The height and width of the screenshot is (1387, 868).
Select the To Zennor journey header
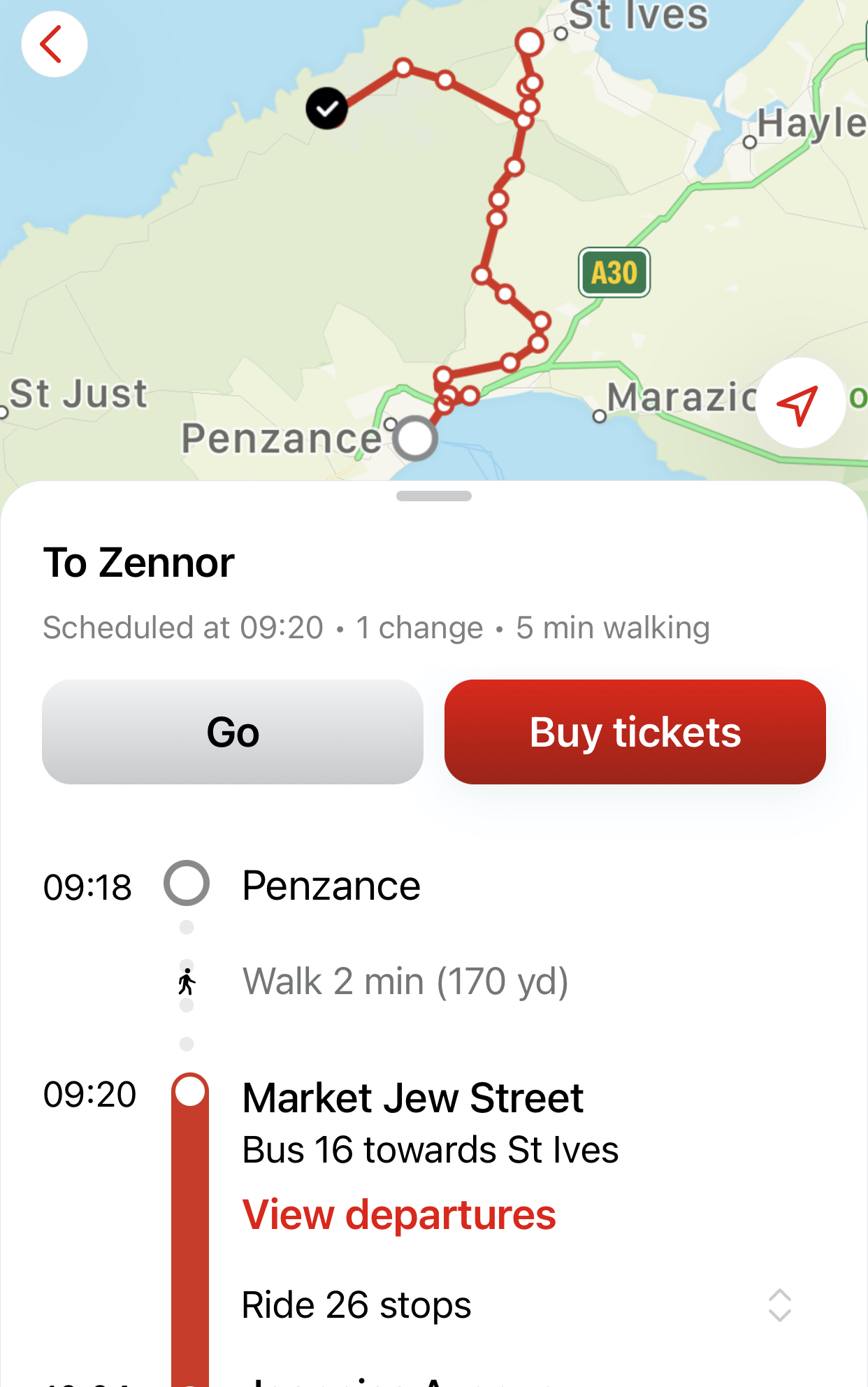click(138, 563)
